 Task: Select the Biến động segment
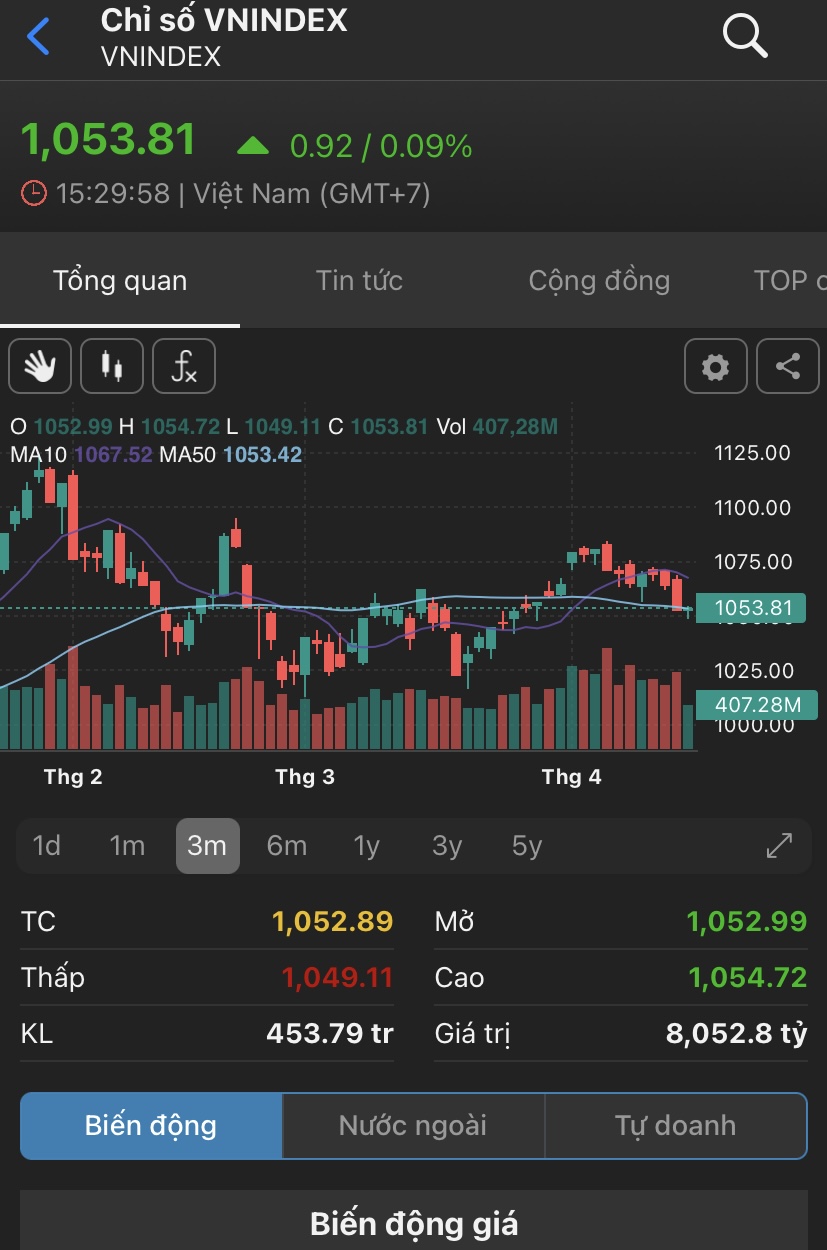point(151,1126)
